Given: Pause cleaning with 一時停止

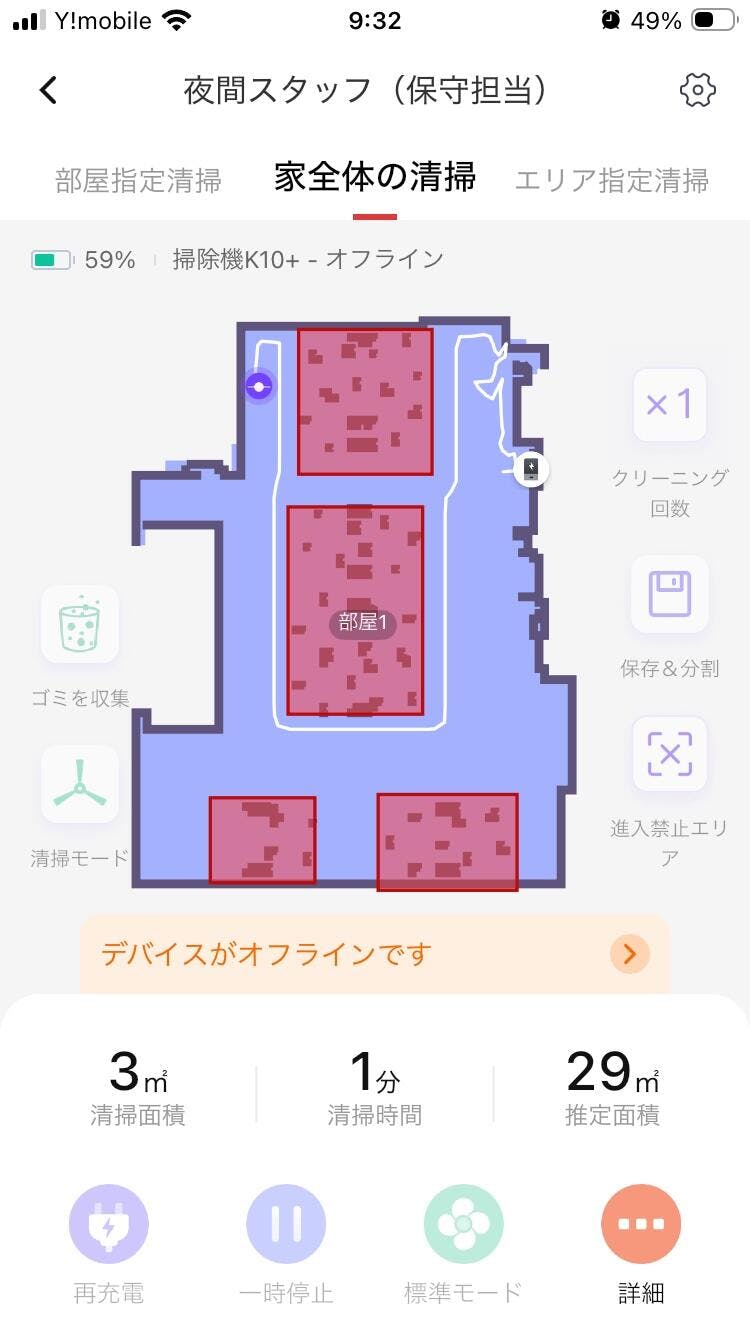Looking at the screenshot, I should pos(286,1225).
